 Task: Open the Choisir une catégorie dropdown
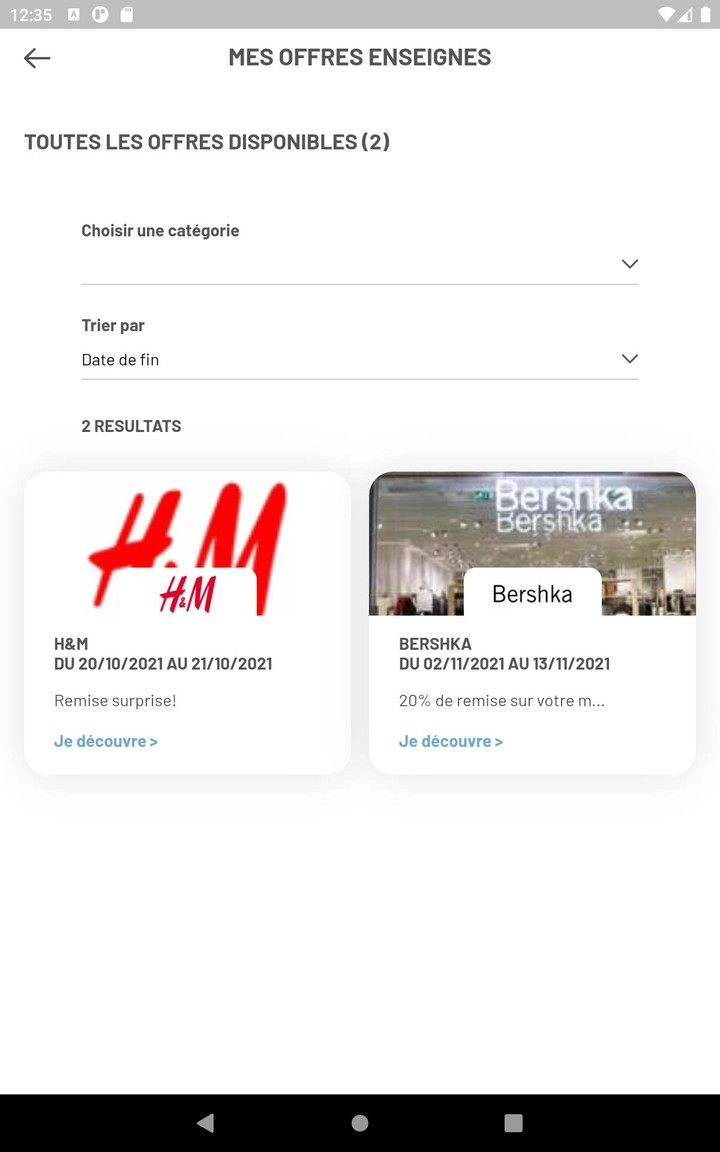click(359, 264)
